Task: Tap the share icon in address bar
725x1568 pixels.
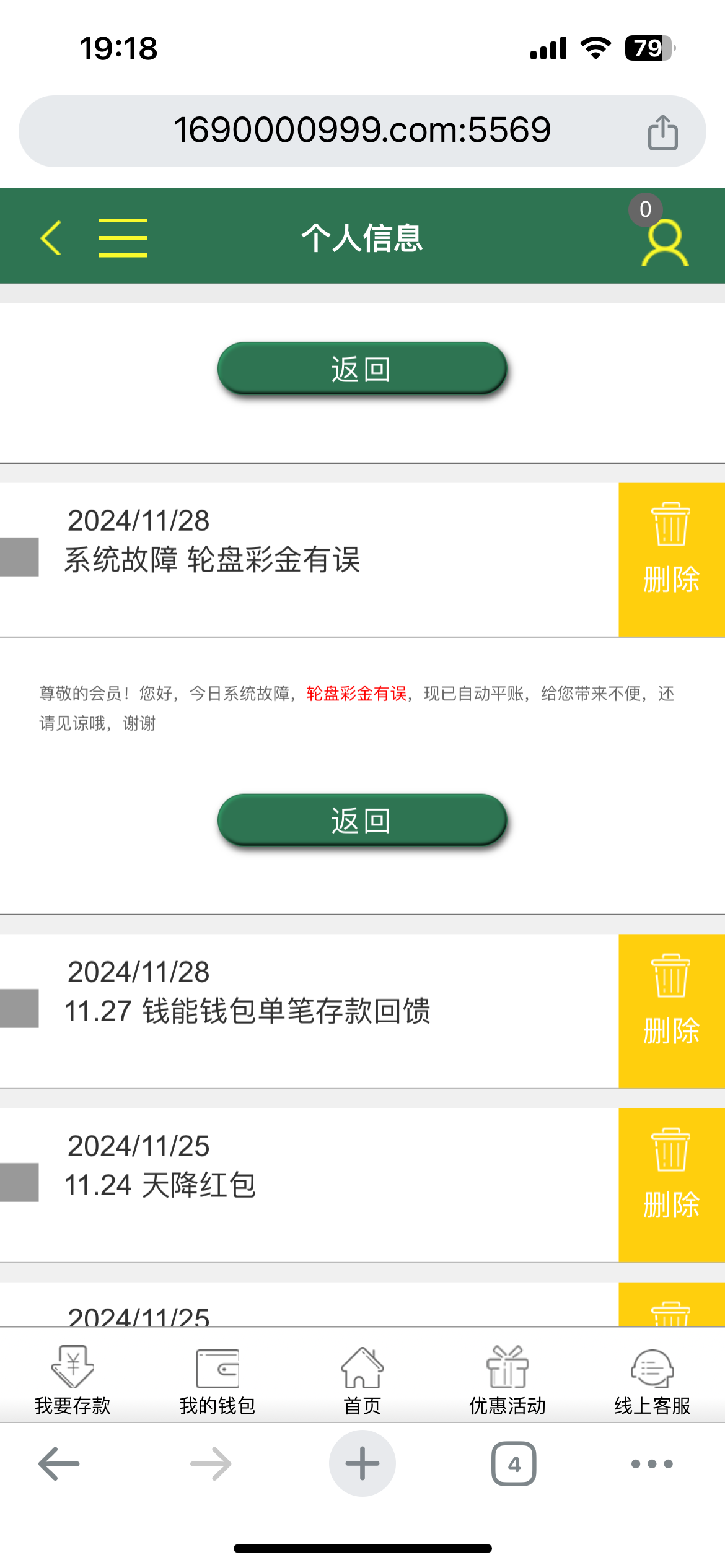Action: (663, 132)
